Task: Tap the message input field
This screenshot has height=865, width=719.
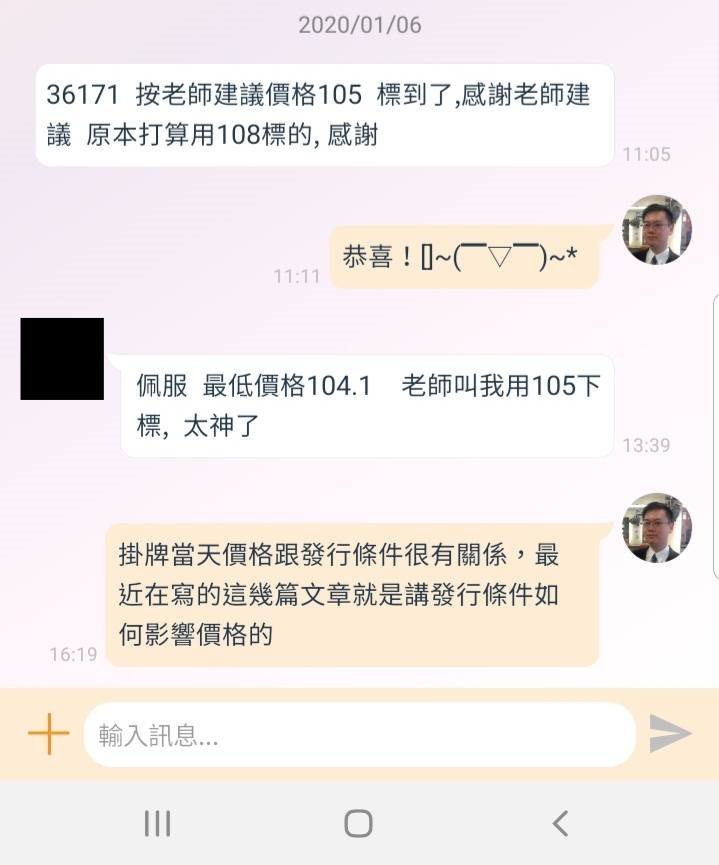Action: click(x=359, y=736)
